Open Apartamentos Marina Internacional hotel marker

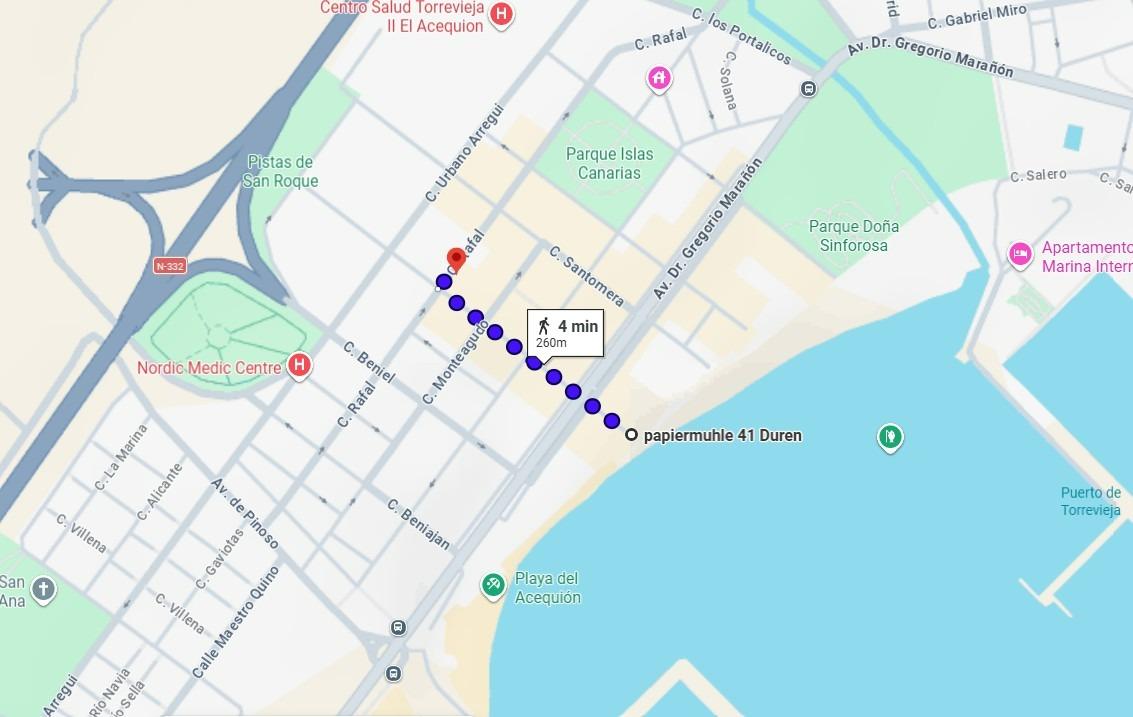coord(1020,255)
